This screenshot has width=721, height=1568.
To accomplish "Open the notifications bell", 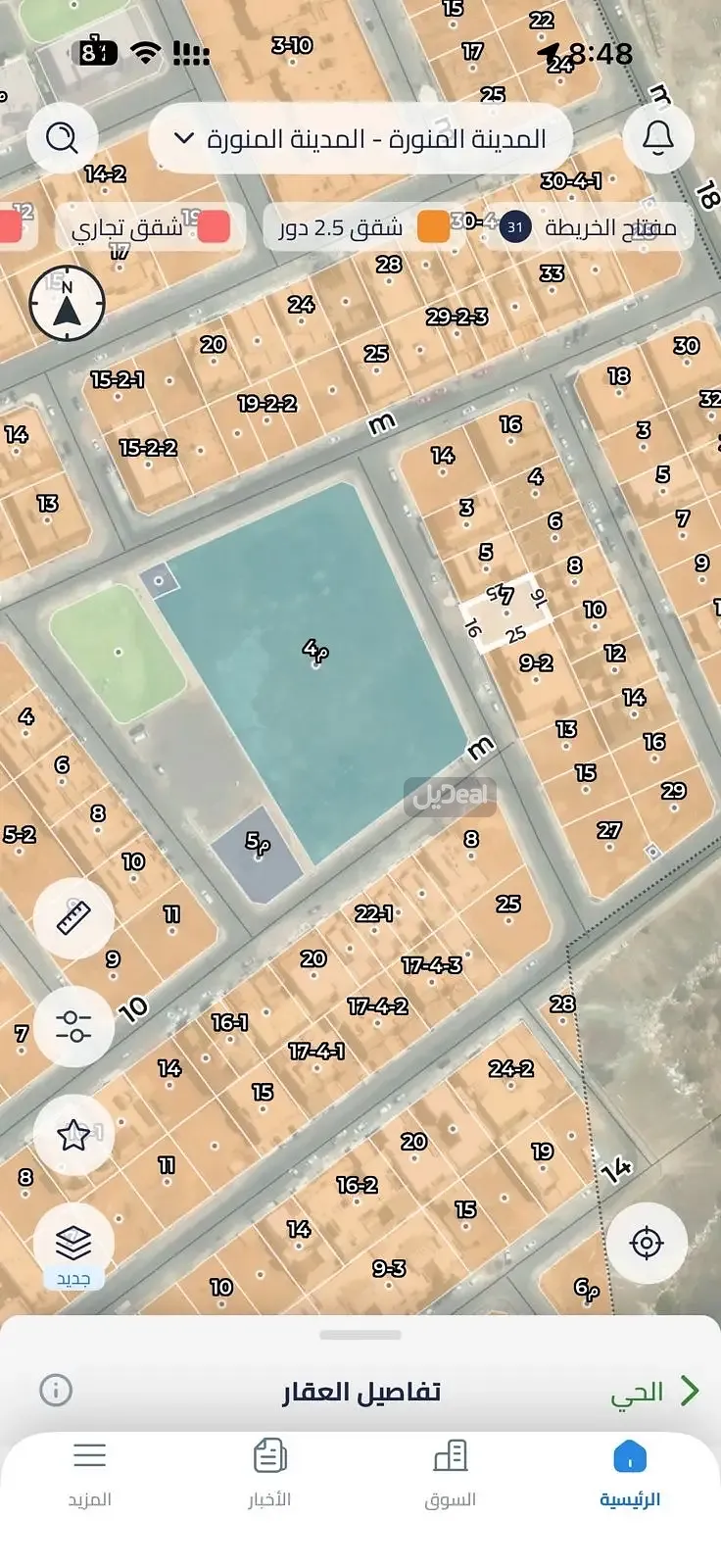I will [657, 138].
